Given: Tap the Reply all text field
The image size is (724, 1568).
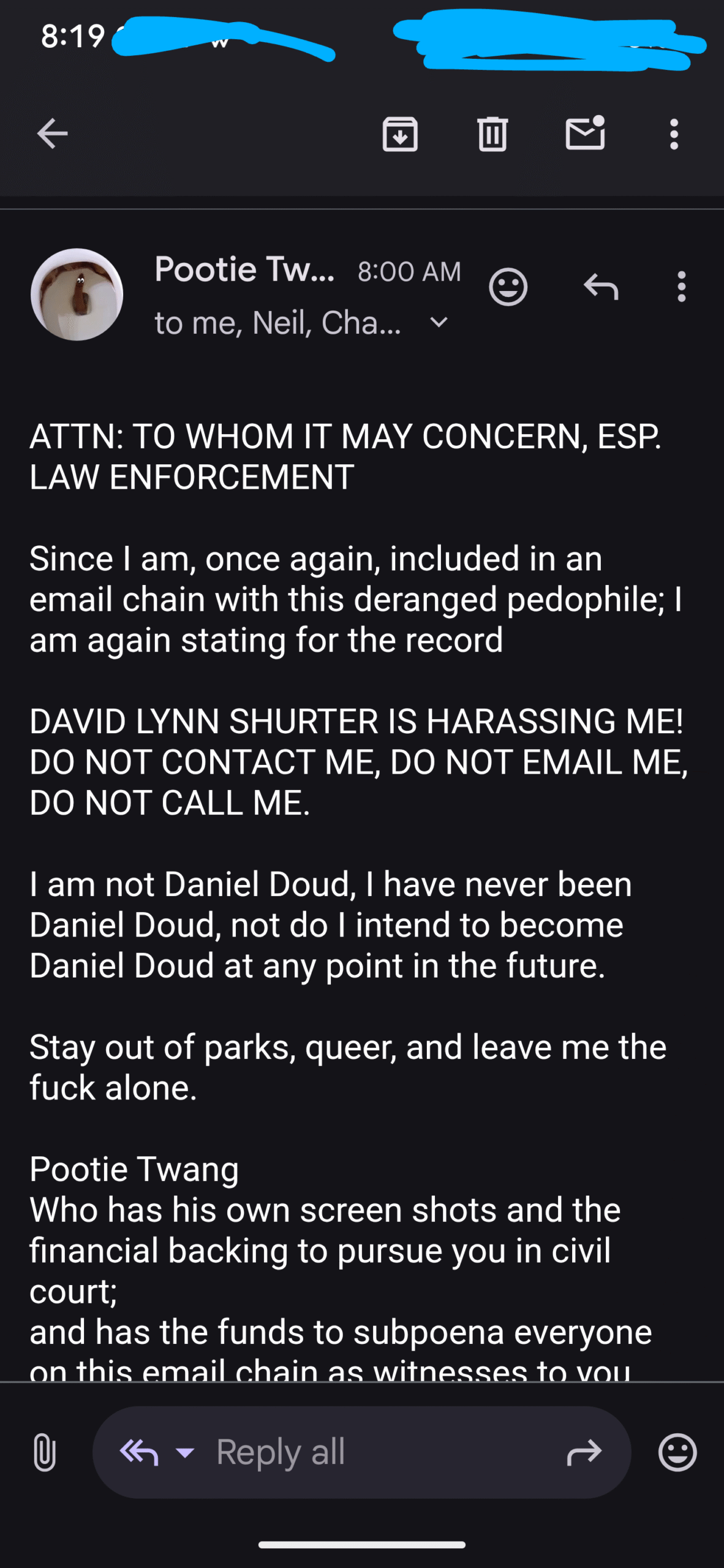Looking at the screenshot, I should tap(361, 1452).
